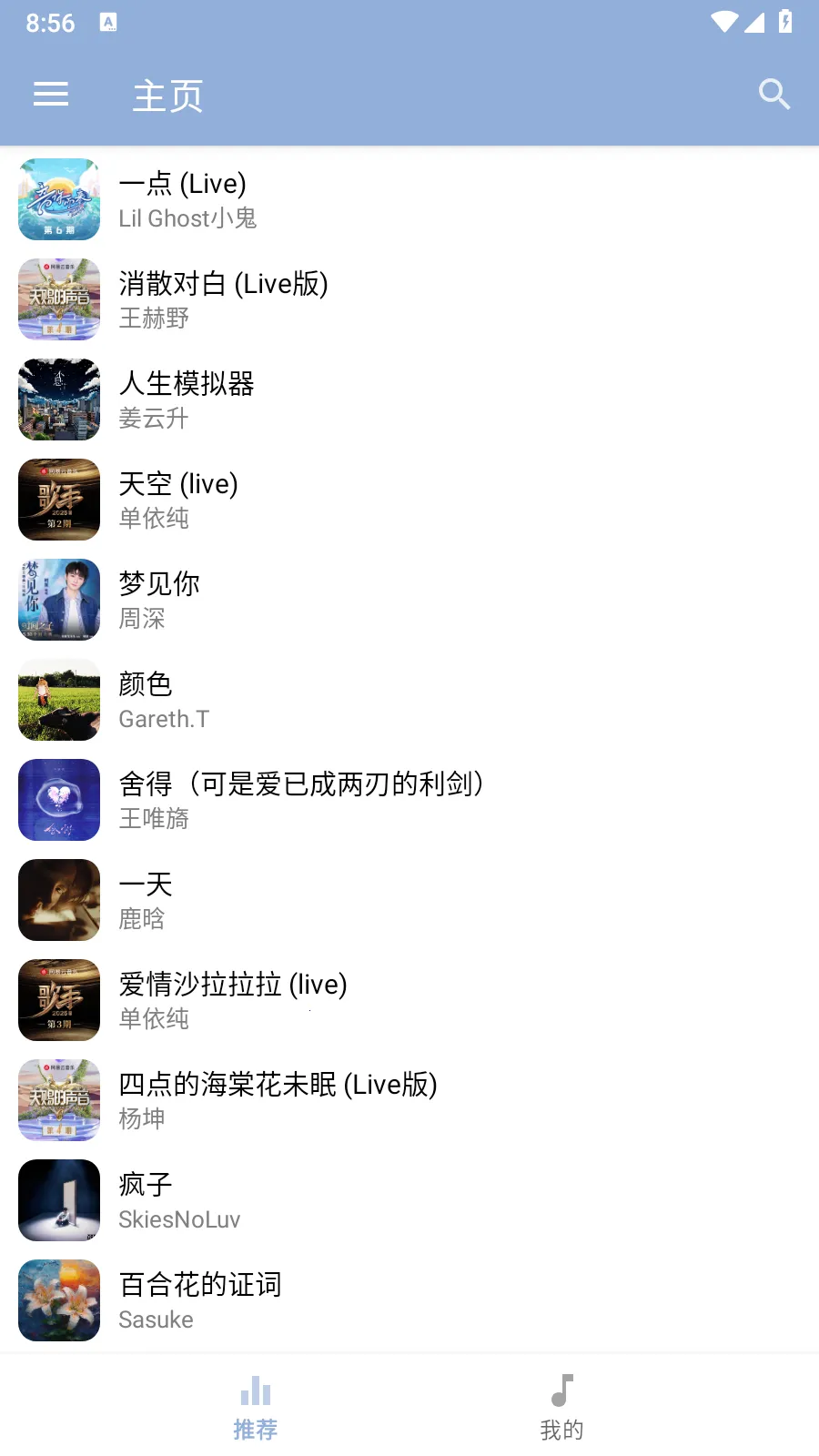The width and height of the screenshot is (819, 1456).
Task: Open the search icon
Action: pos(773,94)
